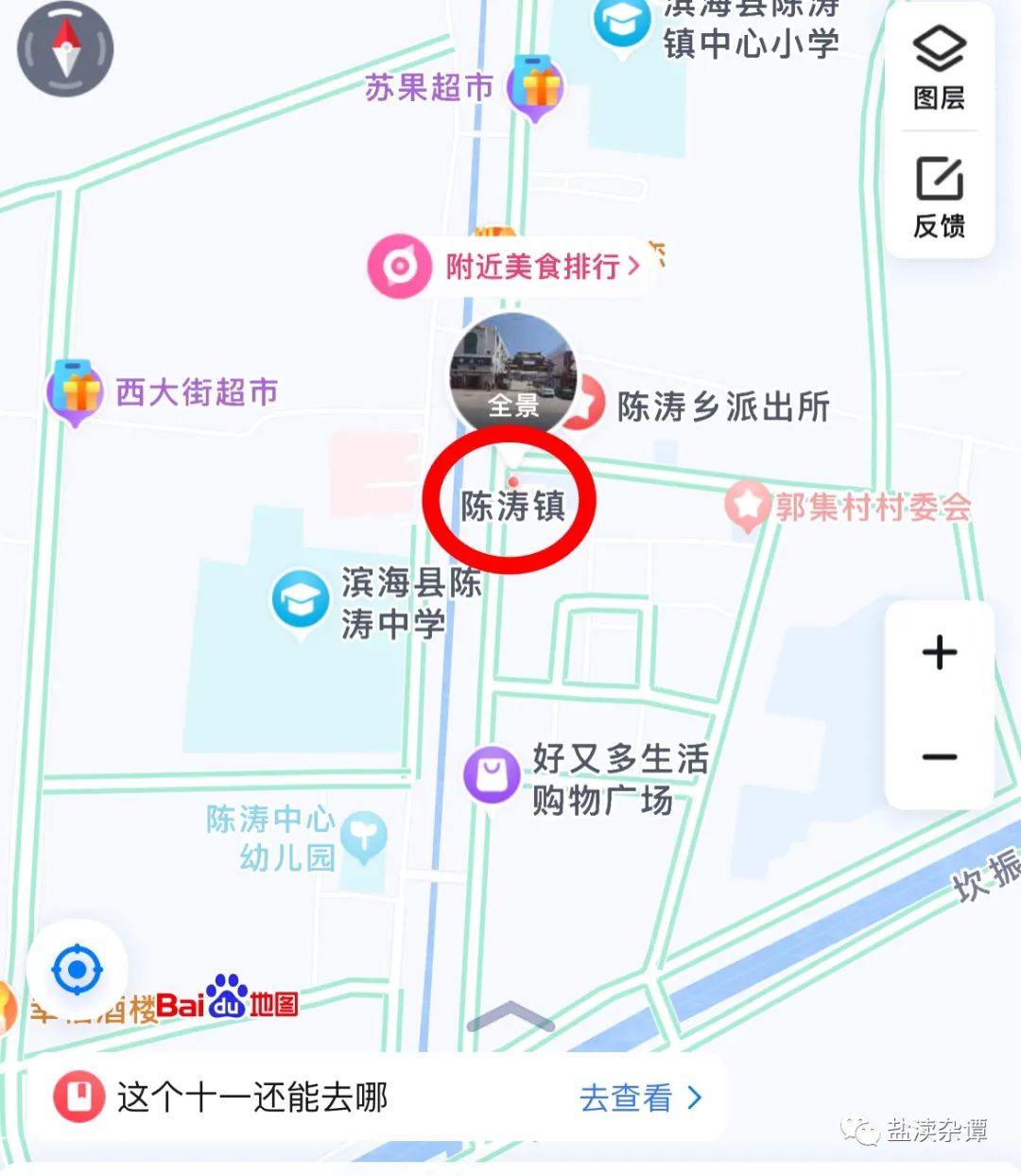Select the 陈涛中心幼儿园 marker
Viewport: 1021px width, 1176px height.
pos(363,838)
